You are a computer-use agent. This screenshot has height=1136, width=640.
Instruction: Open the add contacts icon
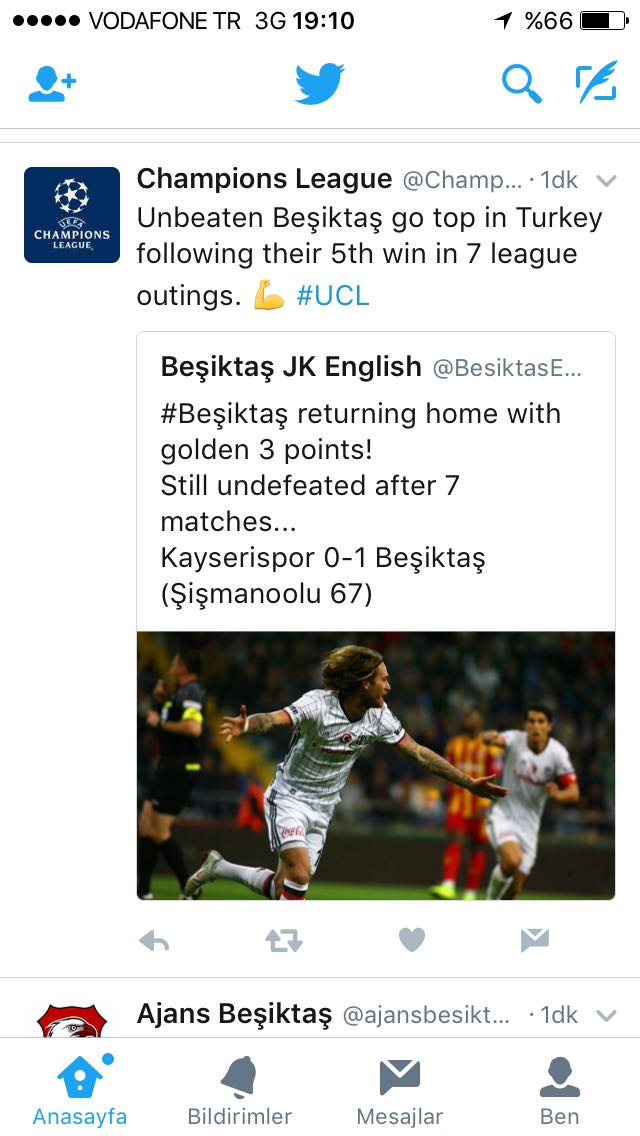point(52,84)
